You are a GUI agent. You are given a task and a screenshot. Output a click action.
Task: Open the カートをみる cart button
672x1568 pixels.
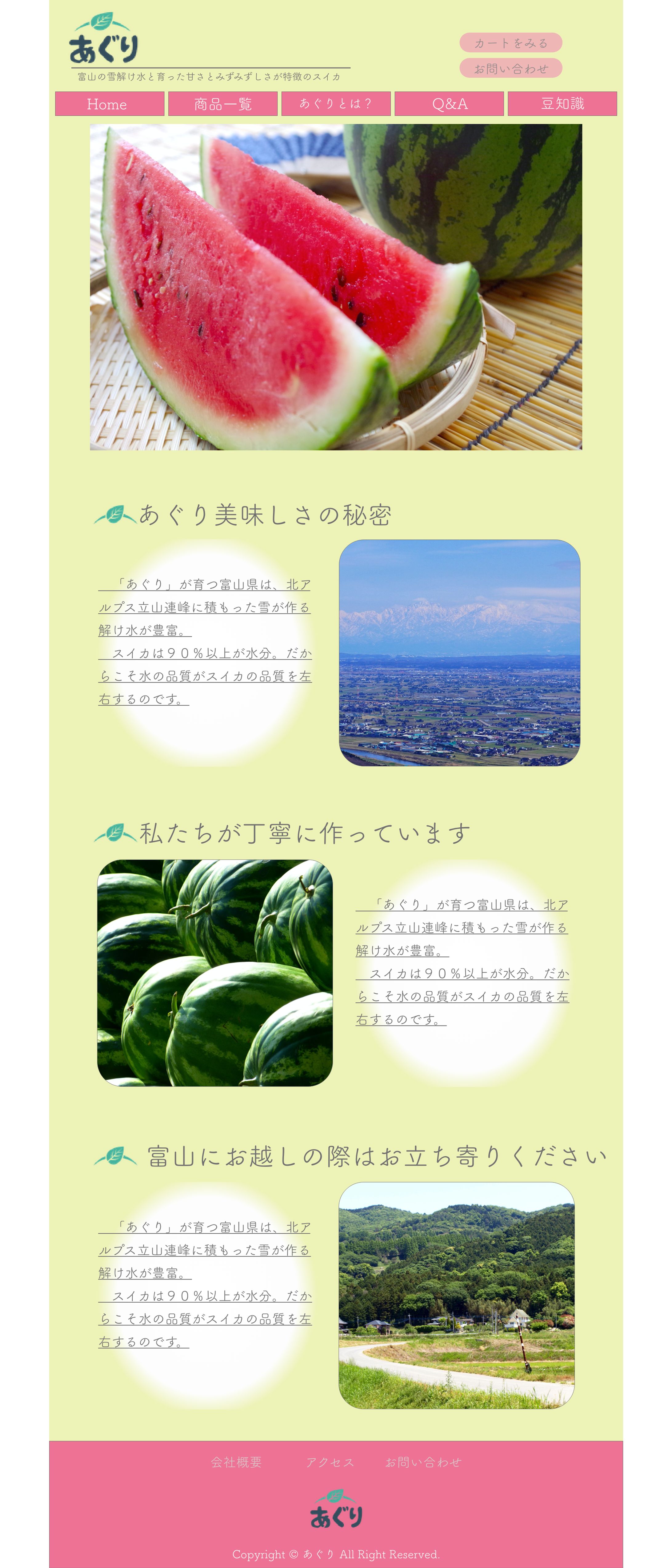[510, 42]
